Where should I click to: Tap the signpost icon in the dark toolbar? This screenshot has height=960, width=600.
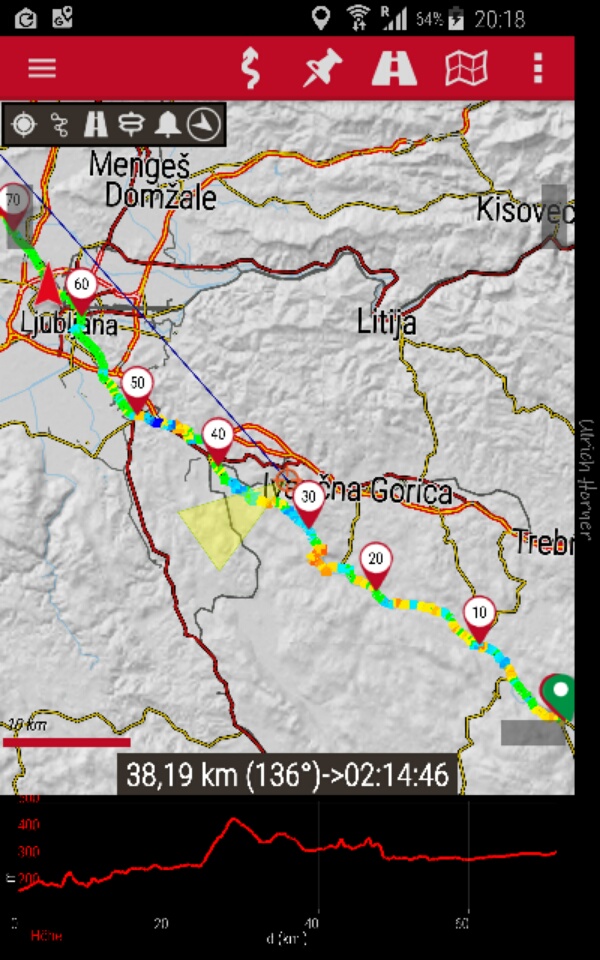tap(132, 124)
